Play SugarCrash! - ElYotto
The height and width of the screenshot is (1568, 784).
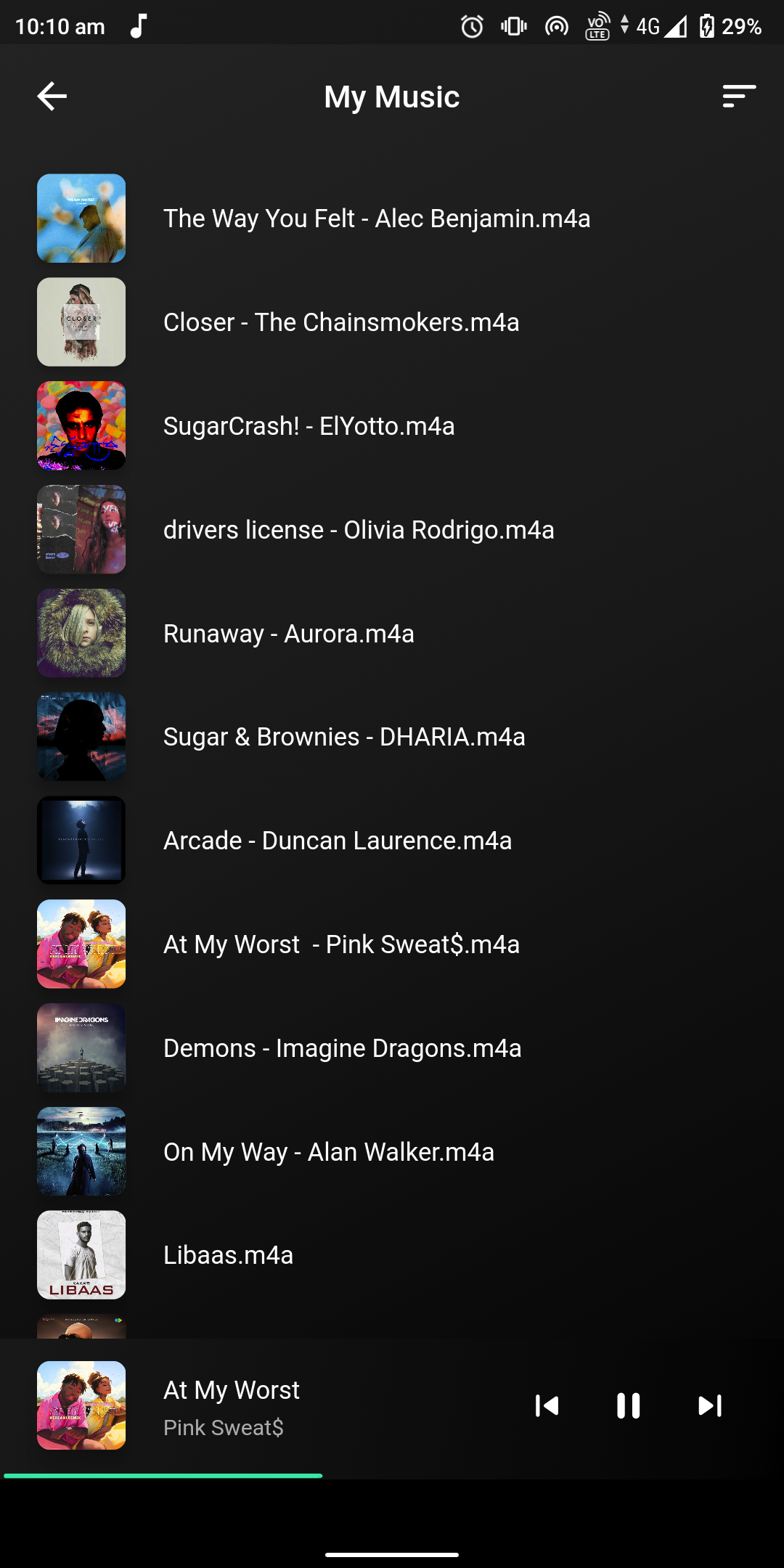click(x=392, y=426)
